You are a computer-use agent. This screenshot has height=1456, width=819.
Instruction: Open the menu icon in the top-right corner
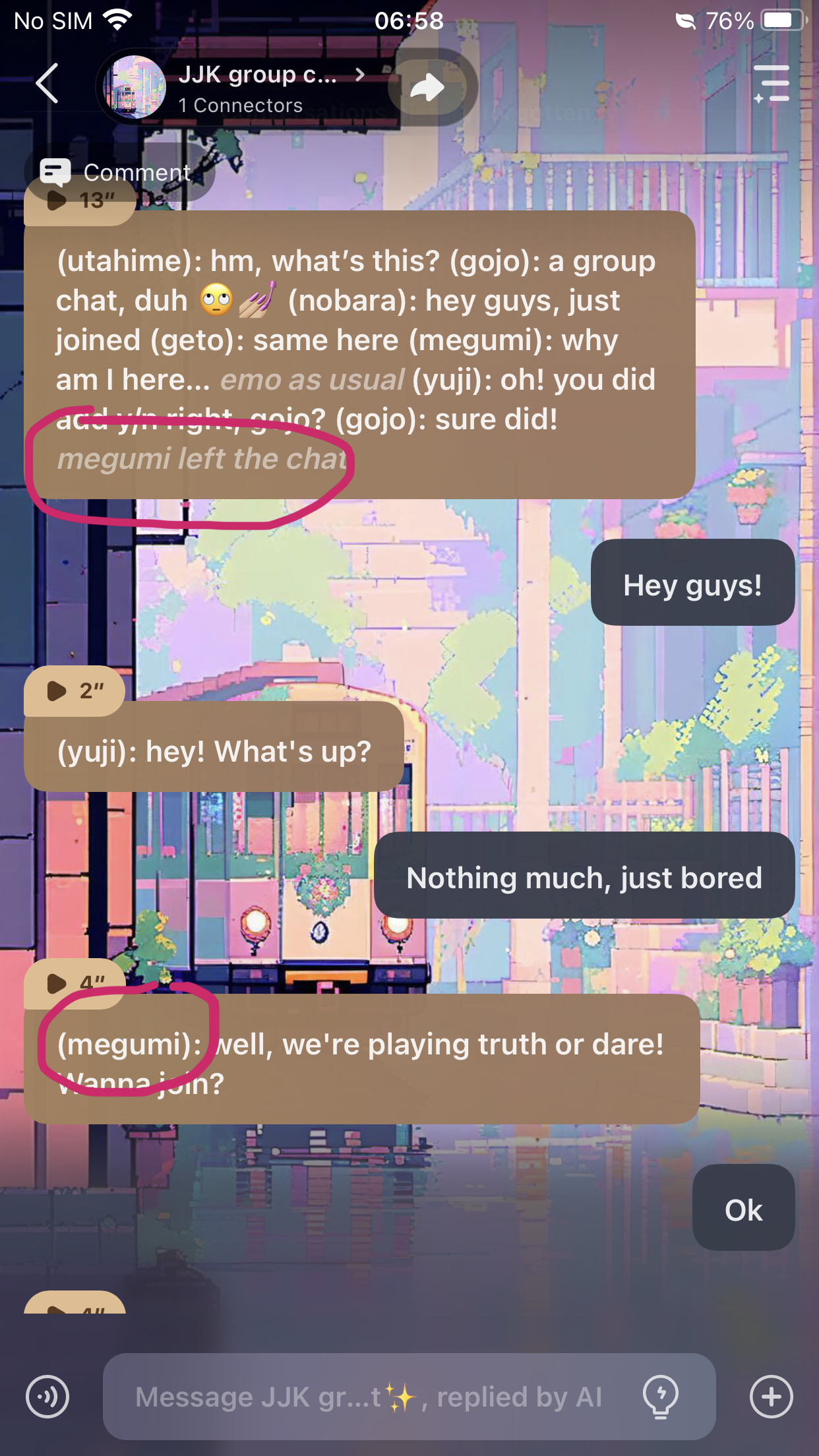772,84
